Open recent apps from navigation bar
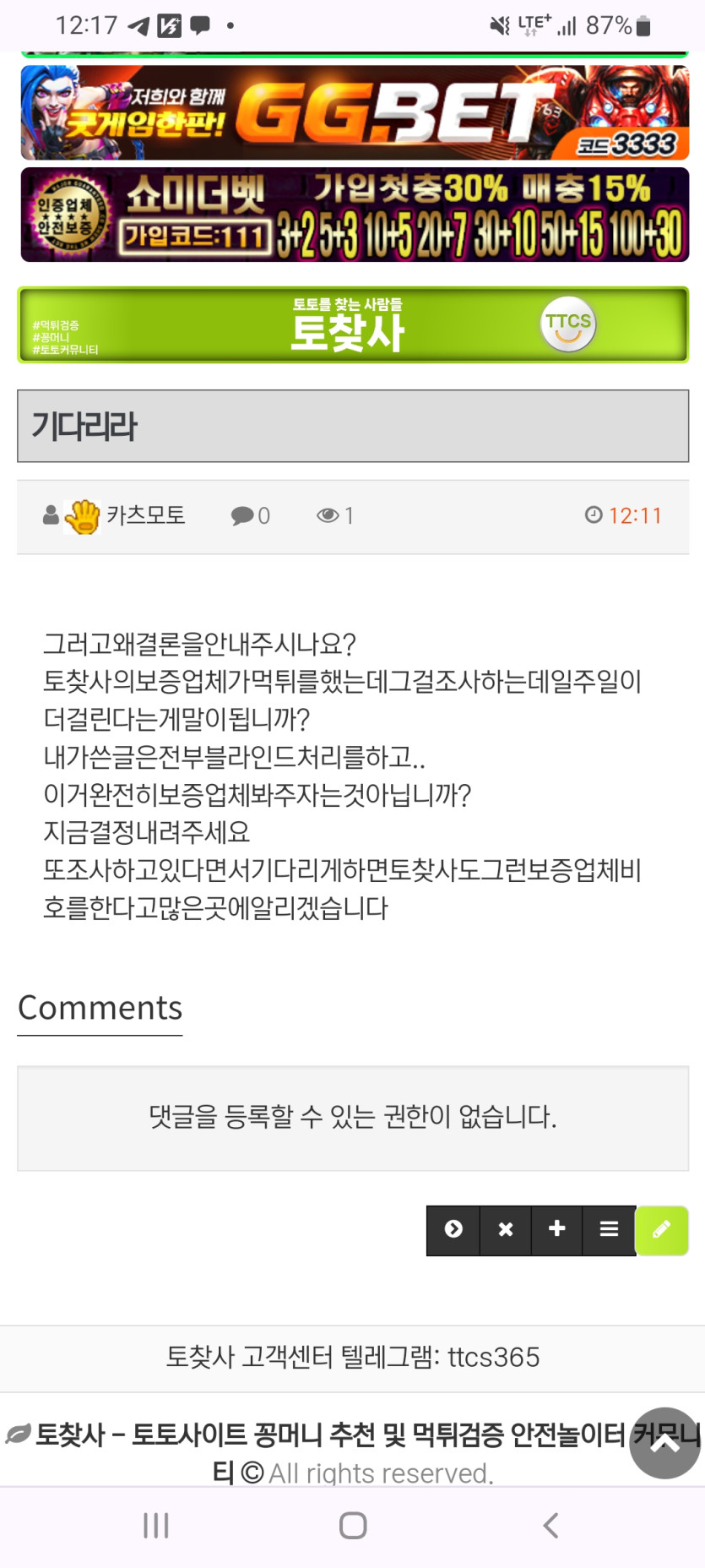705x1568 pixels. (x=156, y=1525)
